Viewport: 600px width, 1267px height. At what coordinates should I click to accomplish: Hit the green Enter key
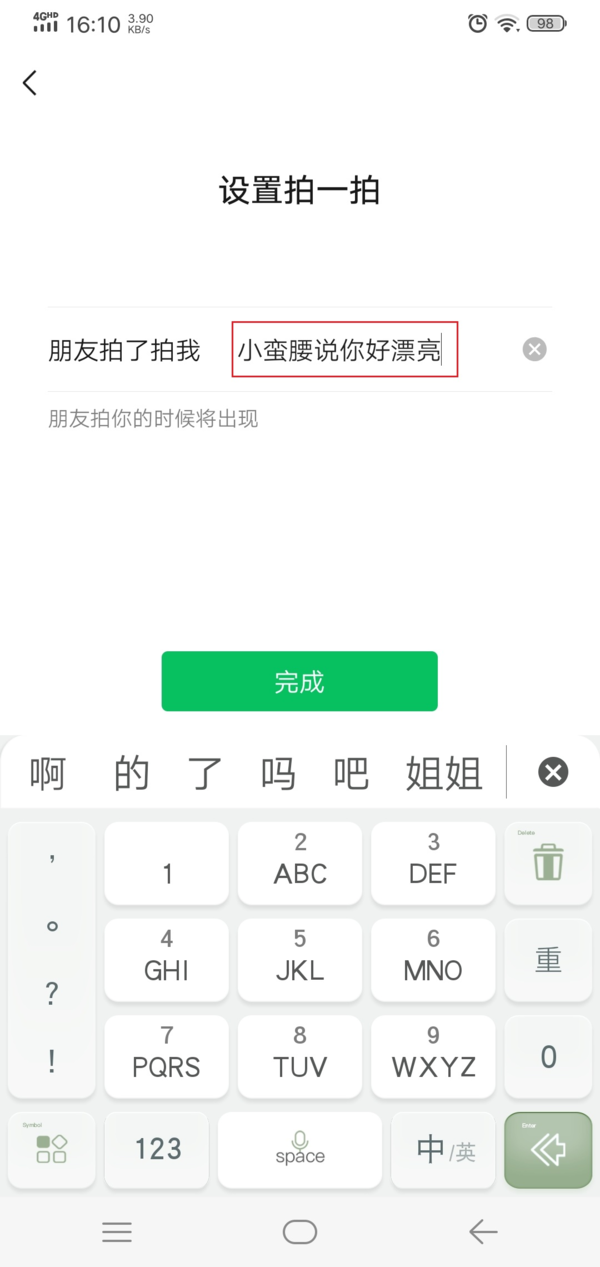click(x=548, y=1150)
